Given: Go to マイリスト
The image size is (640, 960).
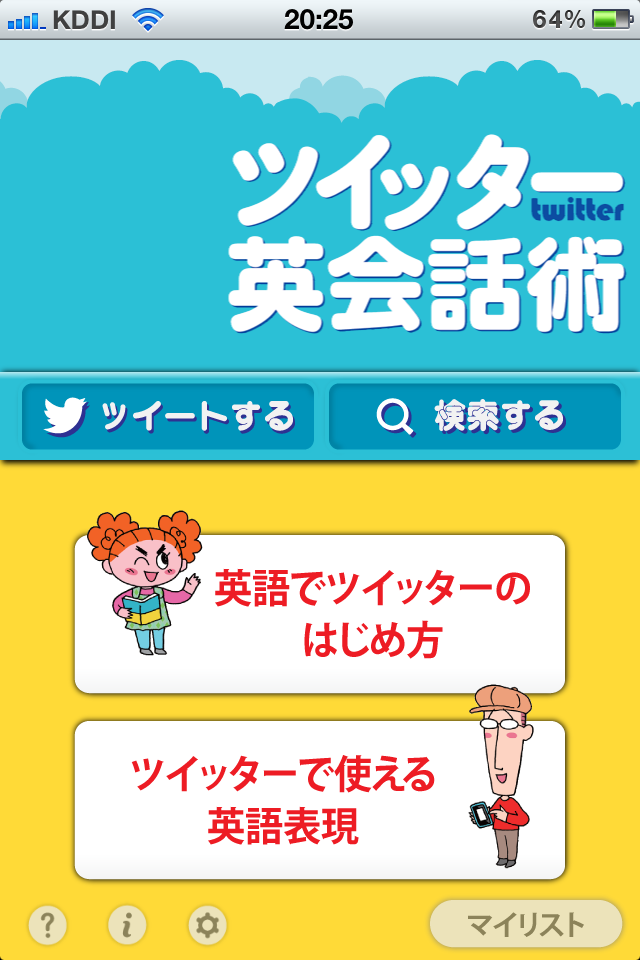Looking at the screenshot, I should click(526, 924).
